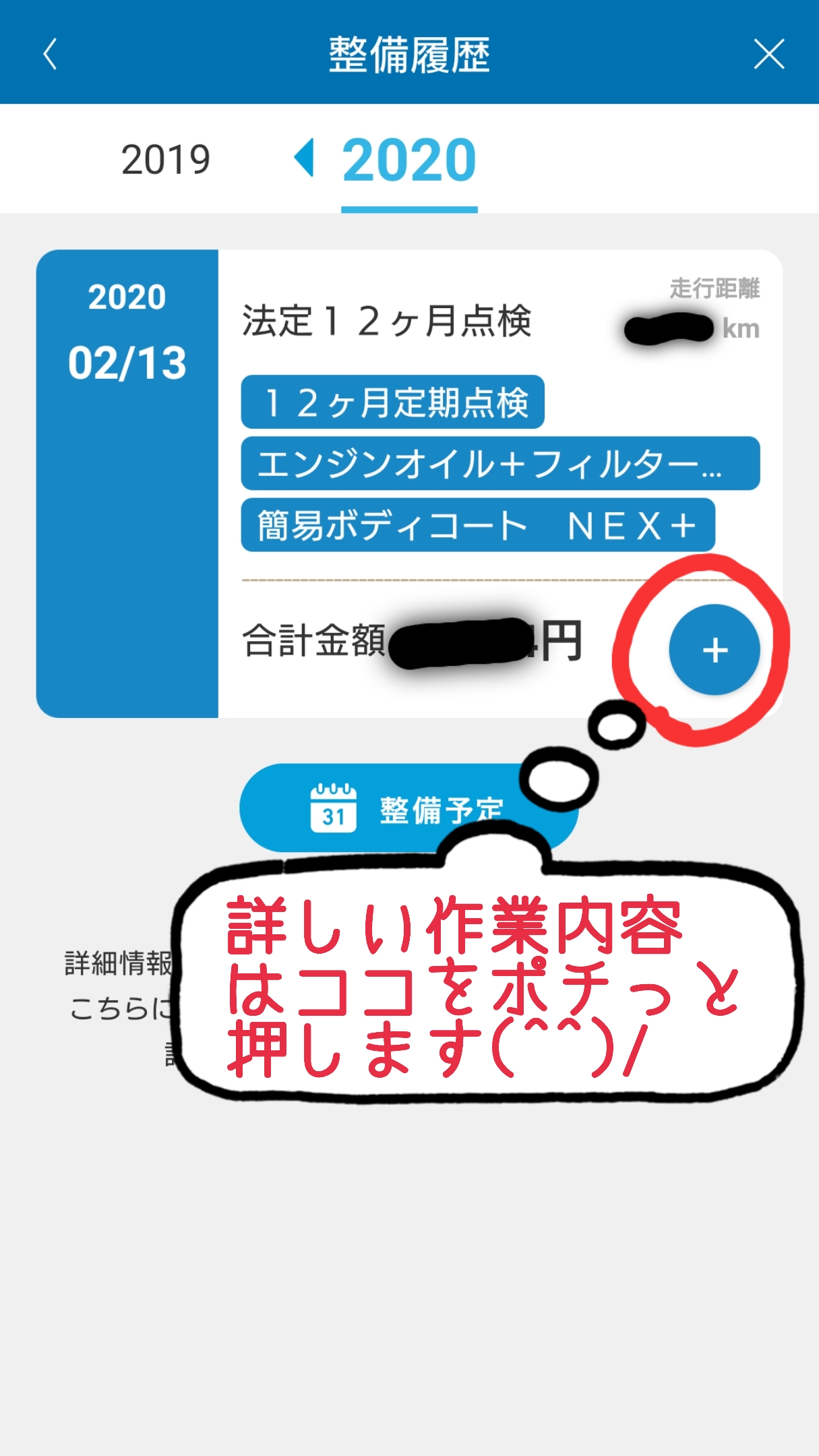
Task: Select the 2020 year tab
Action: tap(409, 160)
